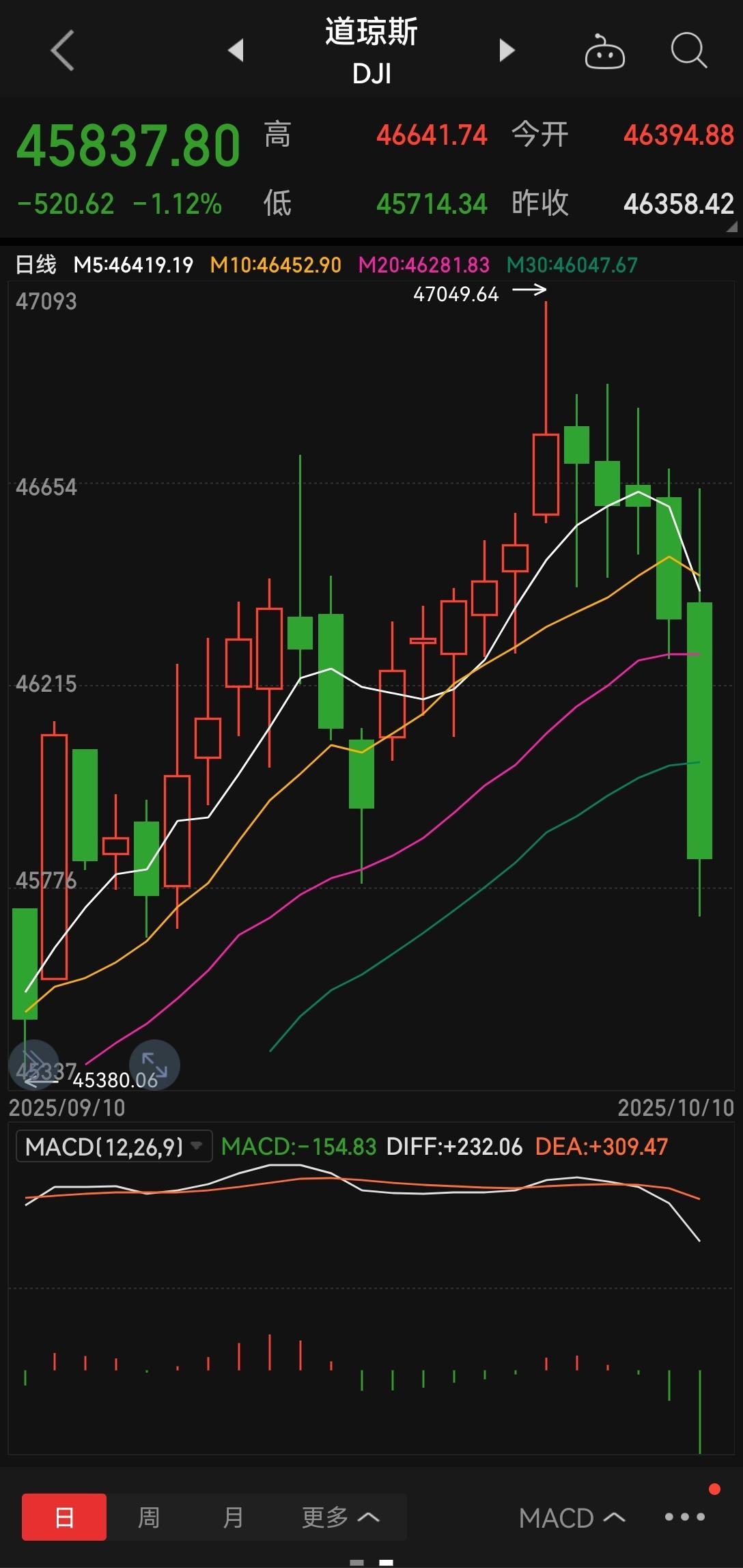Expand the 更多 period options
Image resolution: width=743 pixels, height=1568 pixels.
point(340,1517)
